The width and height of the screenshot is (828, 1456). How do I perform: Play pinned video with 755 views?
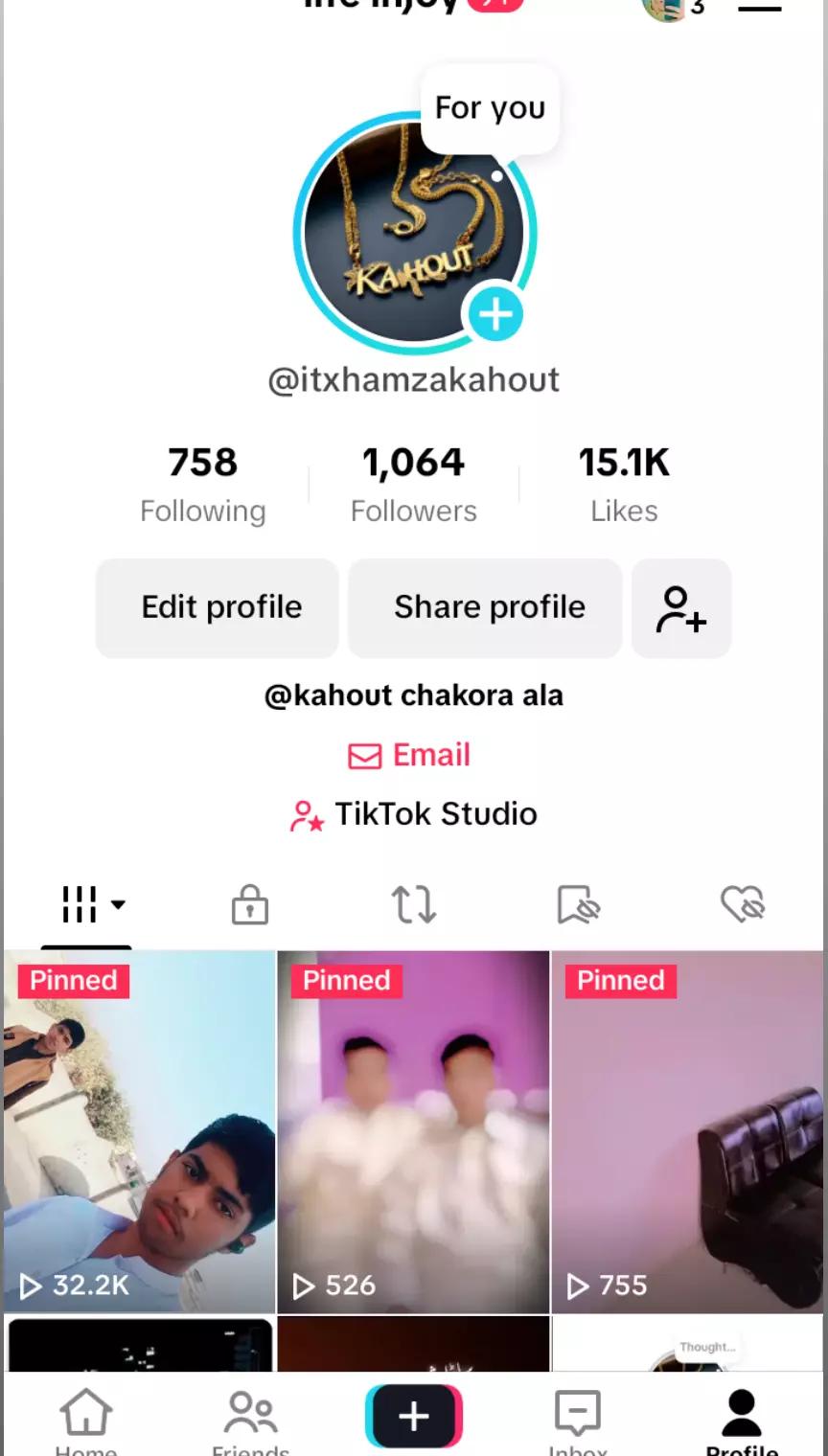(x=688, y=1131)
